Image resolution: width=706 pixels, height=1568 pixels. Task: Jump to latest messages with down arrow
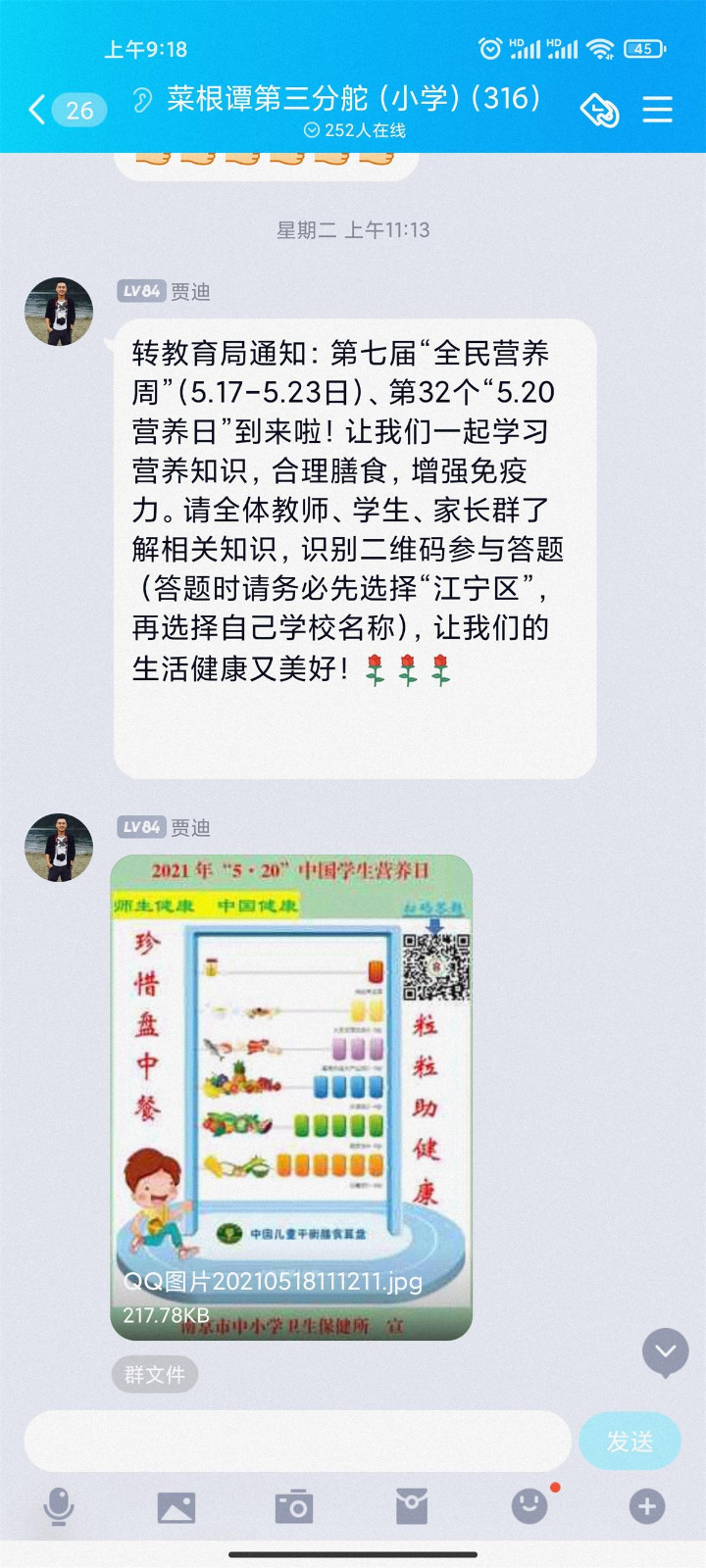pos(665,1352)
